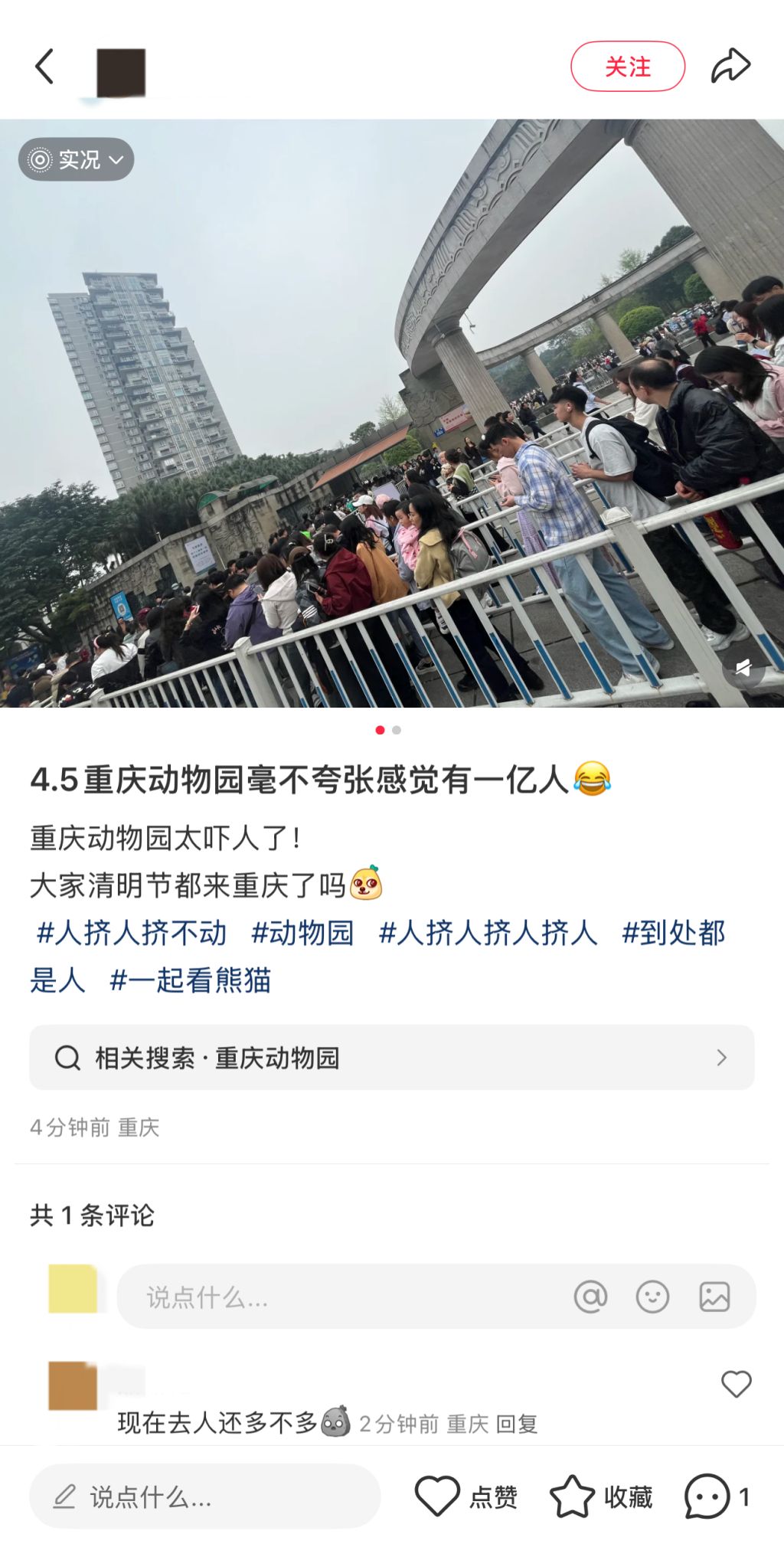Open hashtag #一起看熊猫
The width and height of the screenshot is (784, 1557).
pyautogui.click(x=191, y=980)
